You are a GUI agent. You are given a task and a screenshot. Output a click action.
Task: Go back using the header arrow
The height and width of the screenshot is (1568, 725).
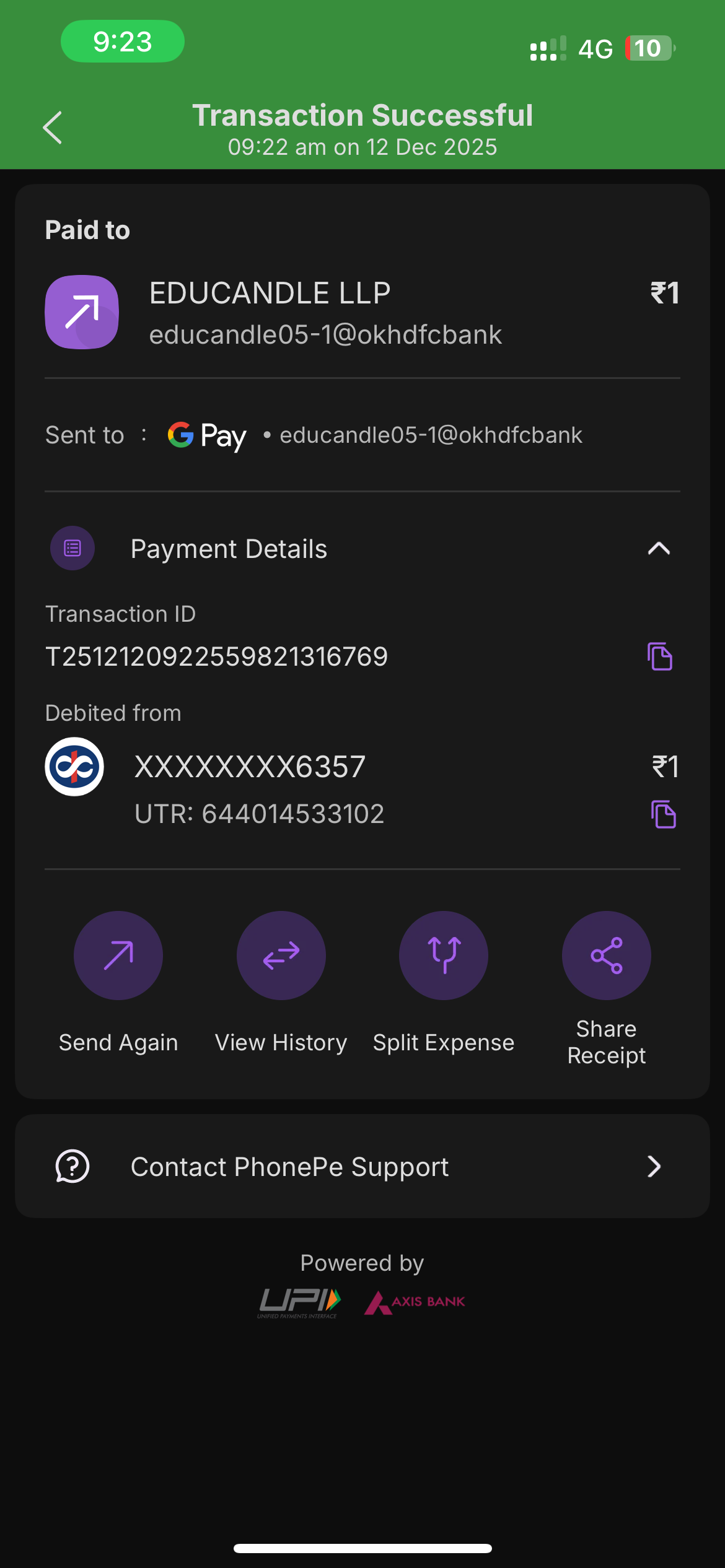click(53, 128)
